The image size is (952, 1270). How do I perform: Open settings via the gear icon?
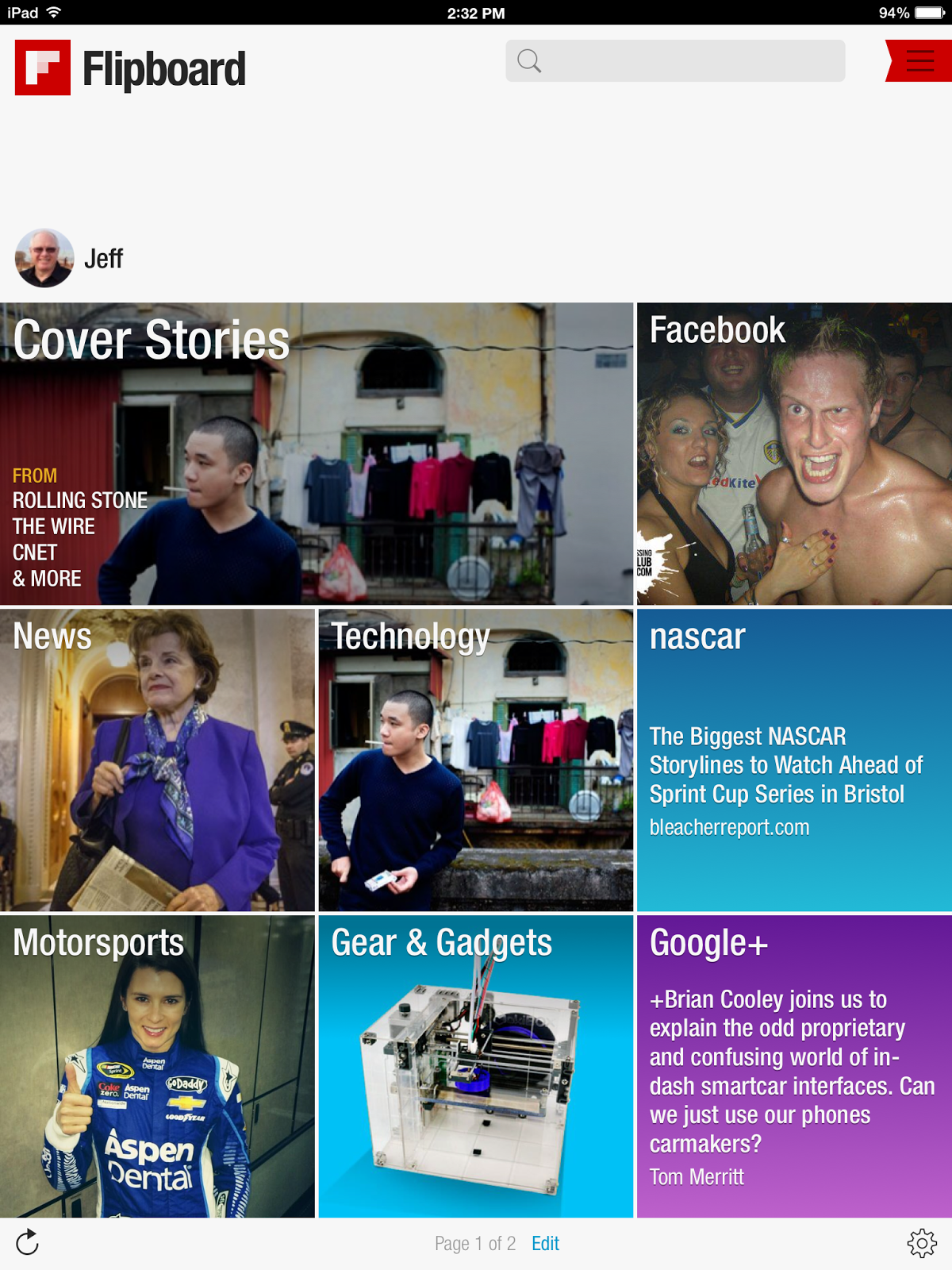[x=922, y=1243]
